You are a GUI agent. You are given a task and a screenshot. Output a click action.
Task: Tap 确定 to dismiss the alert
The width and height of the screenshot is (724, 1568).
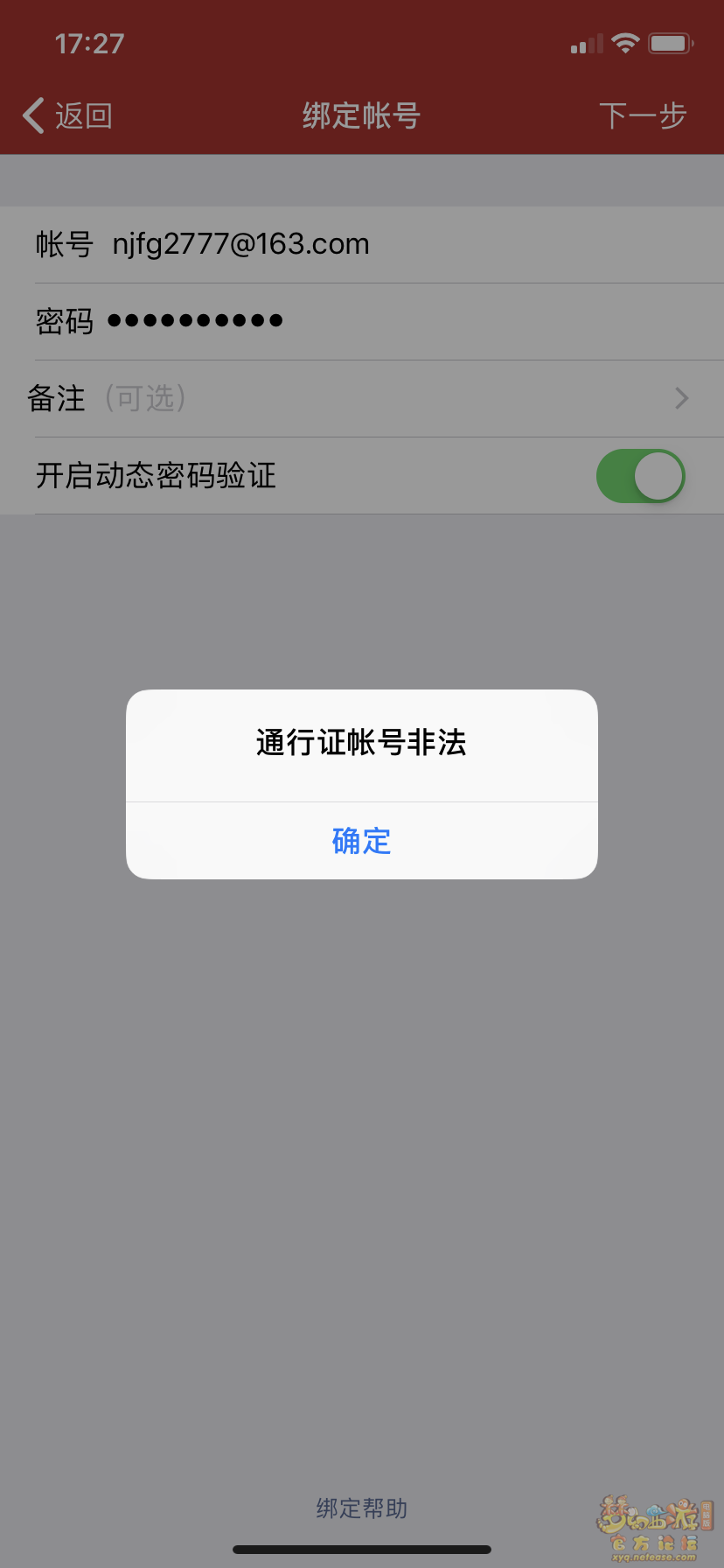(361, 841)
